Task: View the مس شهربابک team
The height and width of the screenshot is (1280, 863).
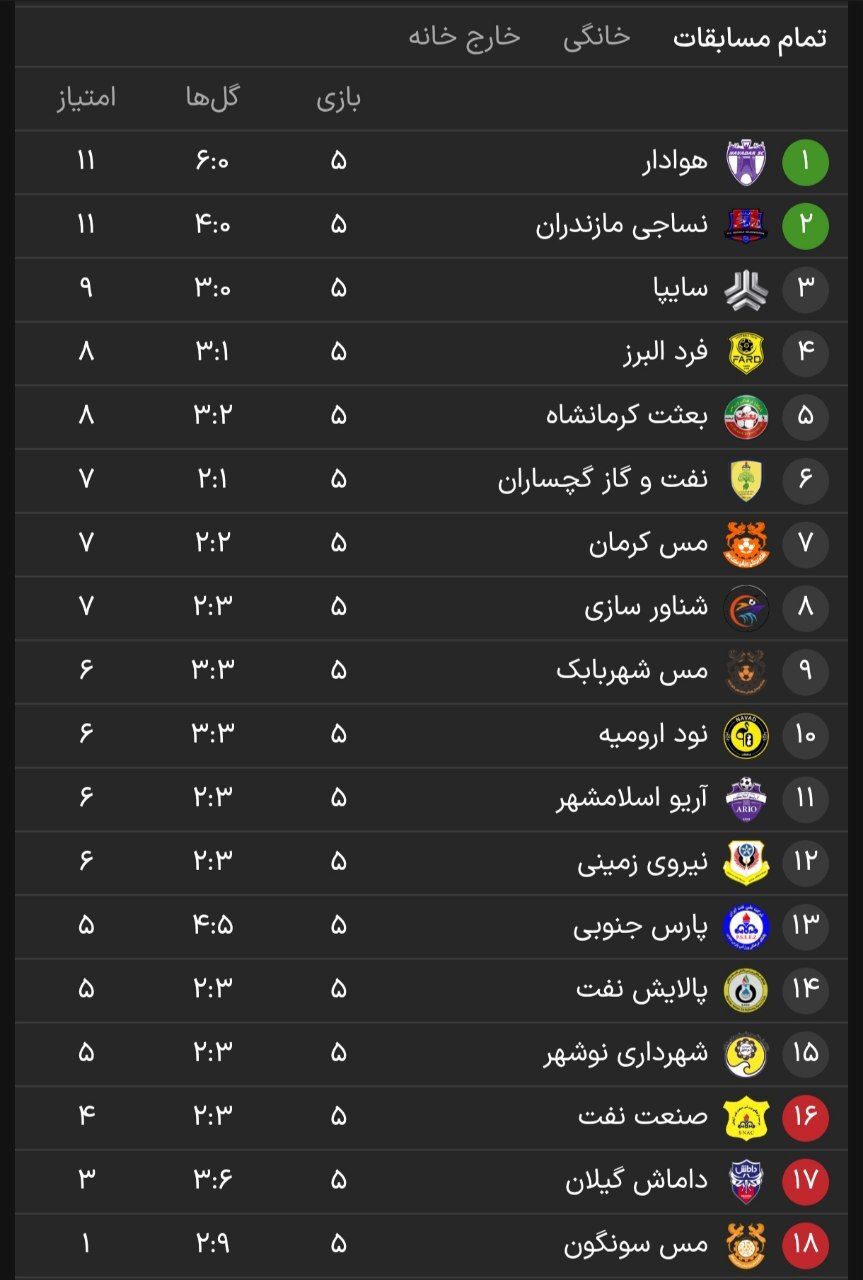Action: (x=632, y=670)
